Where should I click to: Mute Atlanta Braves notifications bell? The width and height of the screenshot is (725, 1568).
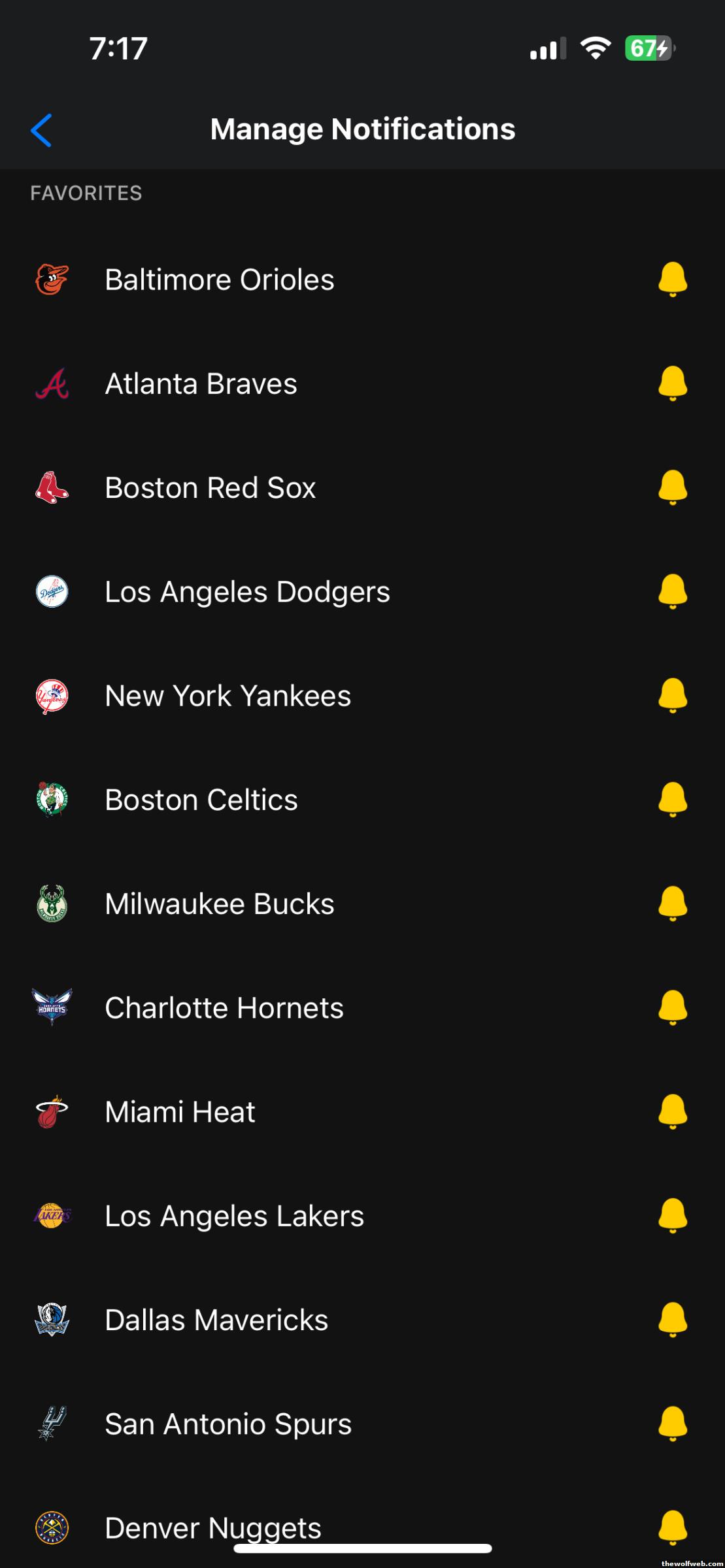(x=672, y=384)
